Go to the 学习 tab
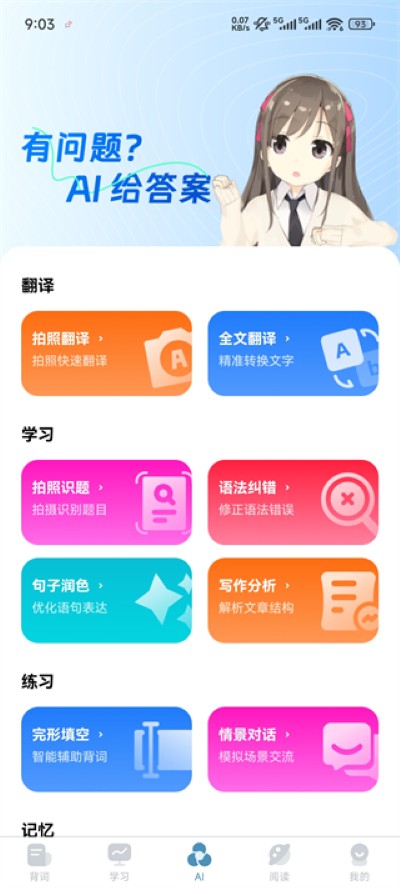Screen dimensions: 400x889 120,862
